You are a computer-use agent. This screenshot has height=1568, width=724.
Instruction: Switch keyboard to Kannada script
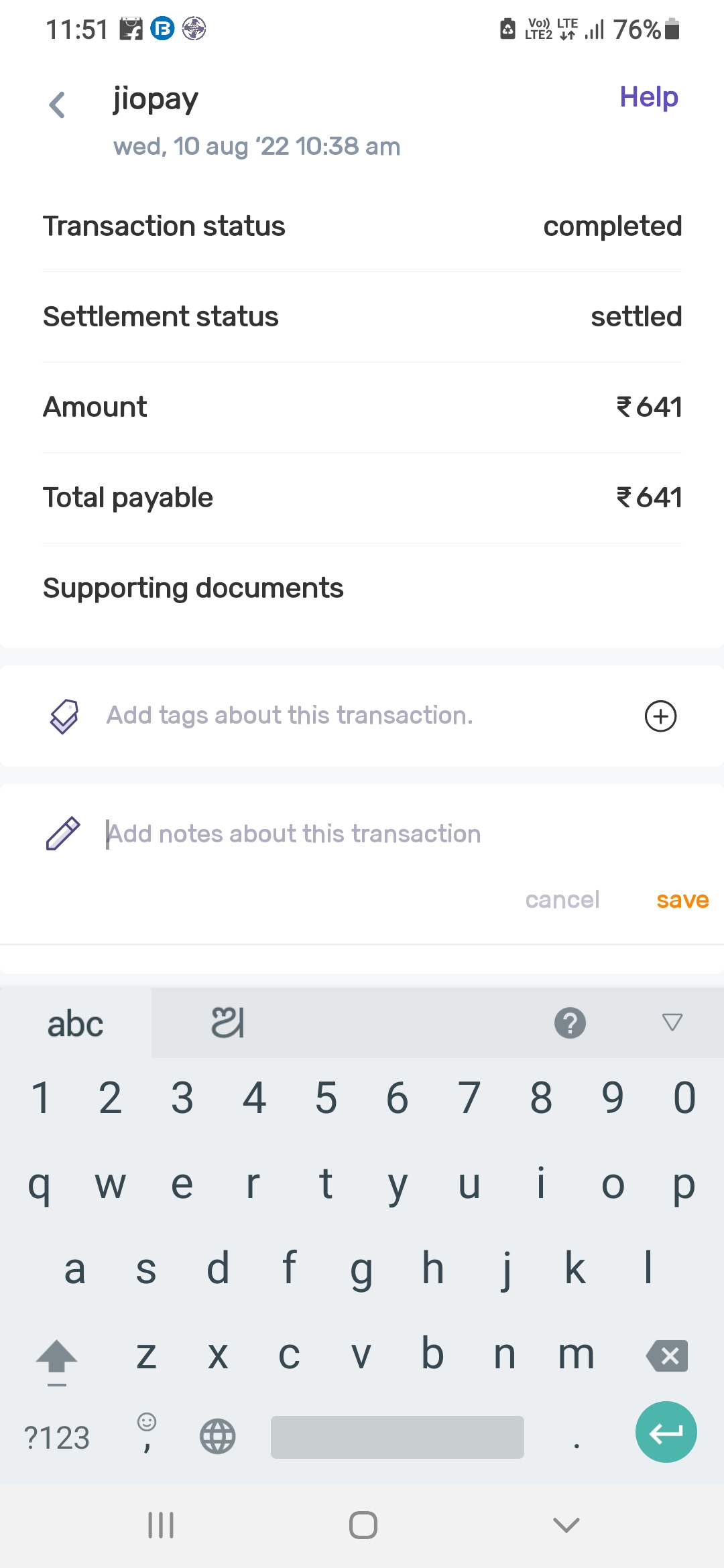pyautogui.click(x=228, y=1023)
